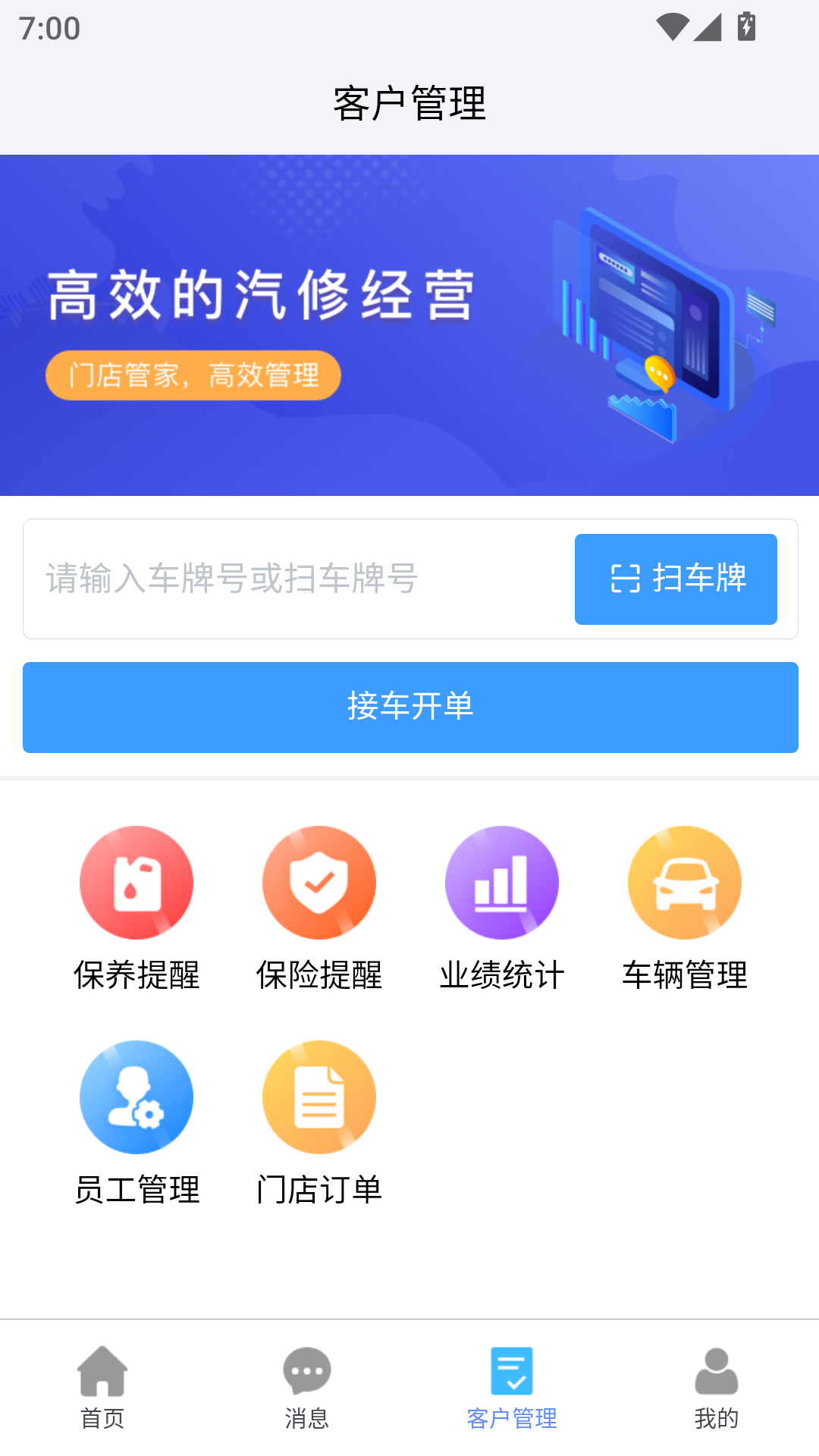
Task: Tap the 接车开单 button
Action: coord(410,707)
